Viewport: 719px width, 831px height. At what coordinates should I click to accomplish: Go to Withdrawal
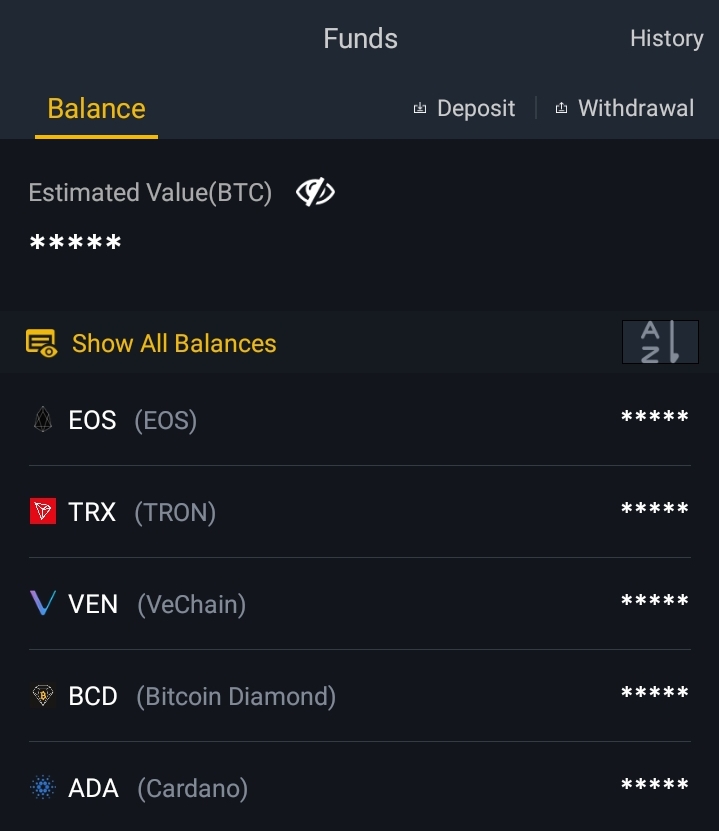(x=625, y=109)
